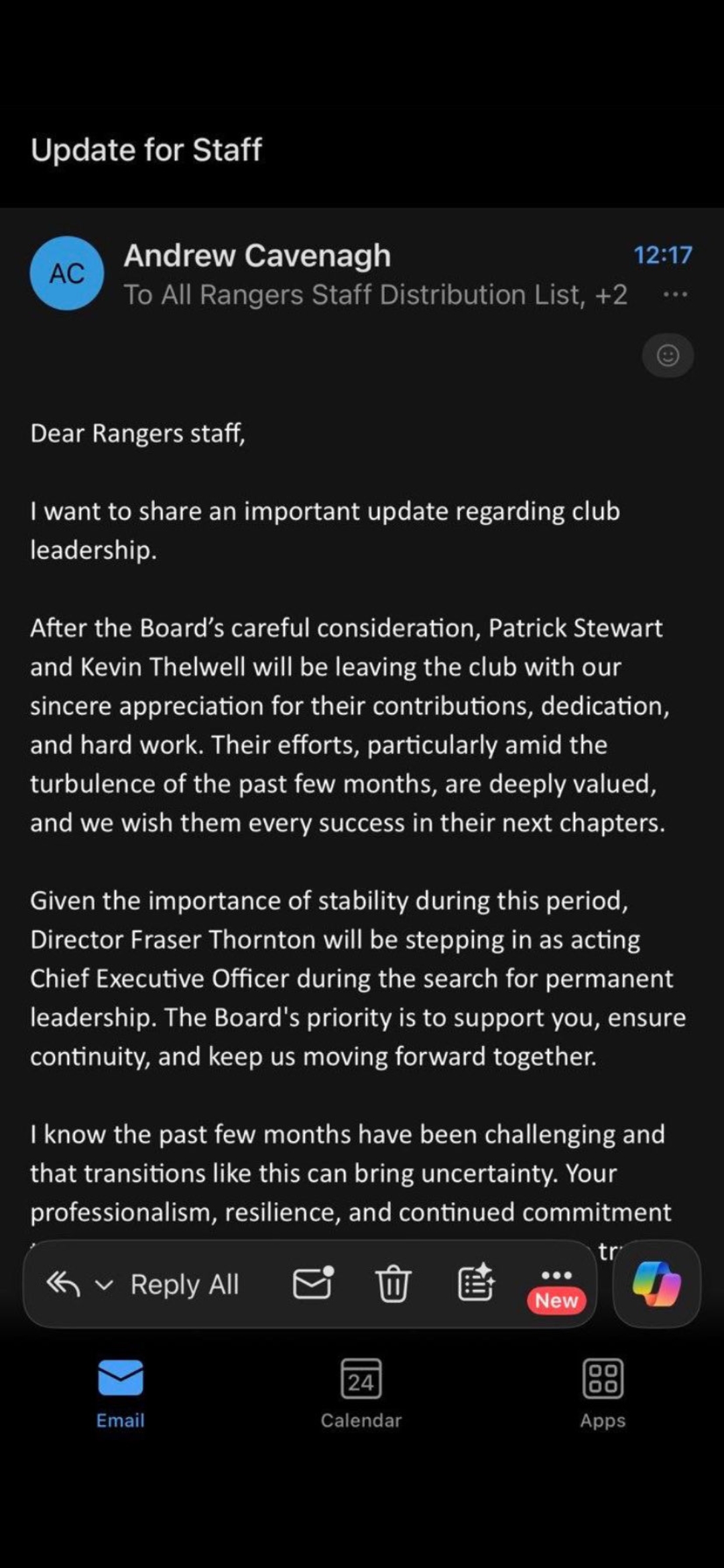
Task: View Andrew Cavenagh's contact avatar
Action: click(x=67, y=273)
